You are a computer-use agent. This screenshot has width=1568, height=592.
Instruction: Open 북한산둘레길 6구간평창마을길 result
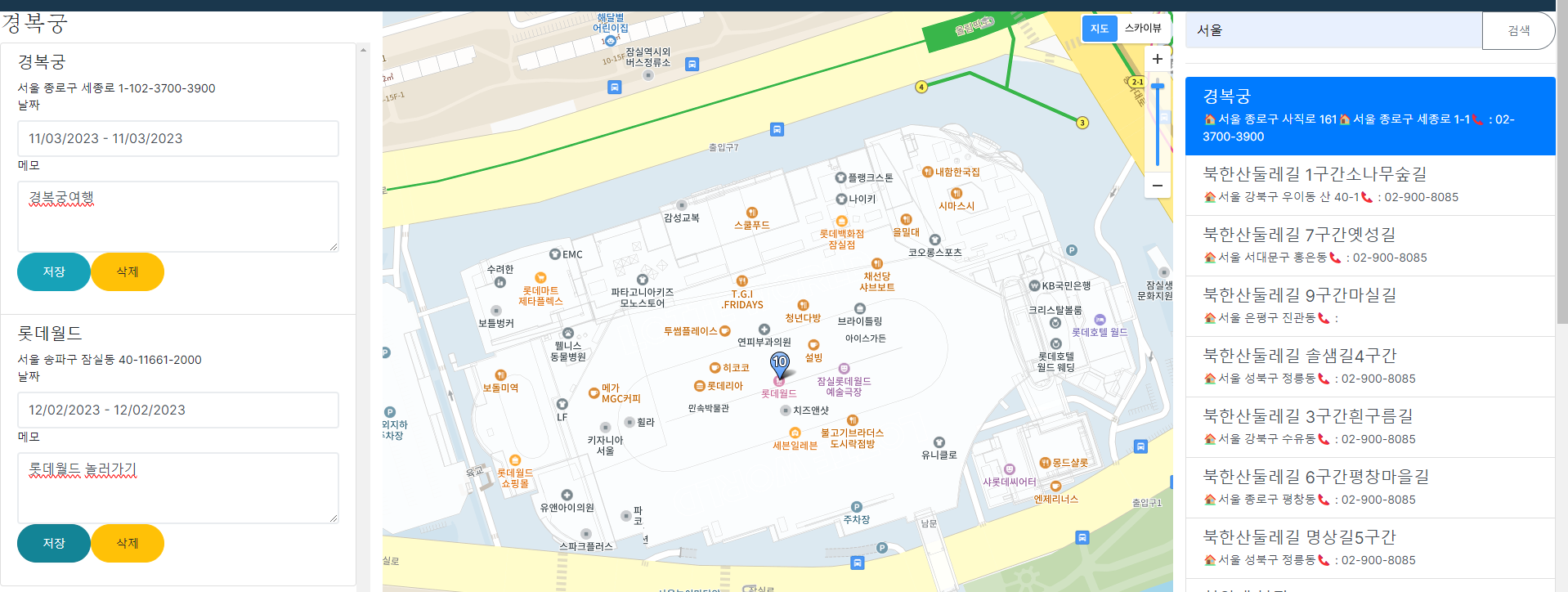pos(1369,487)
